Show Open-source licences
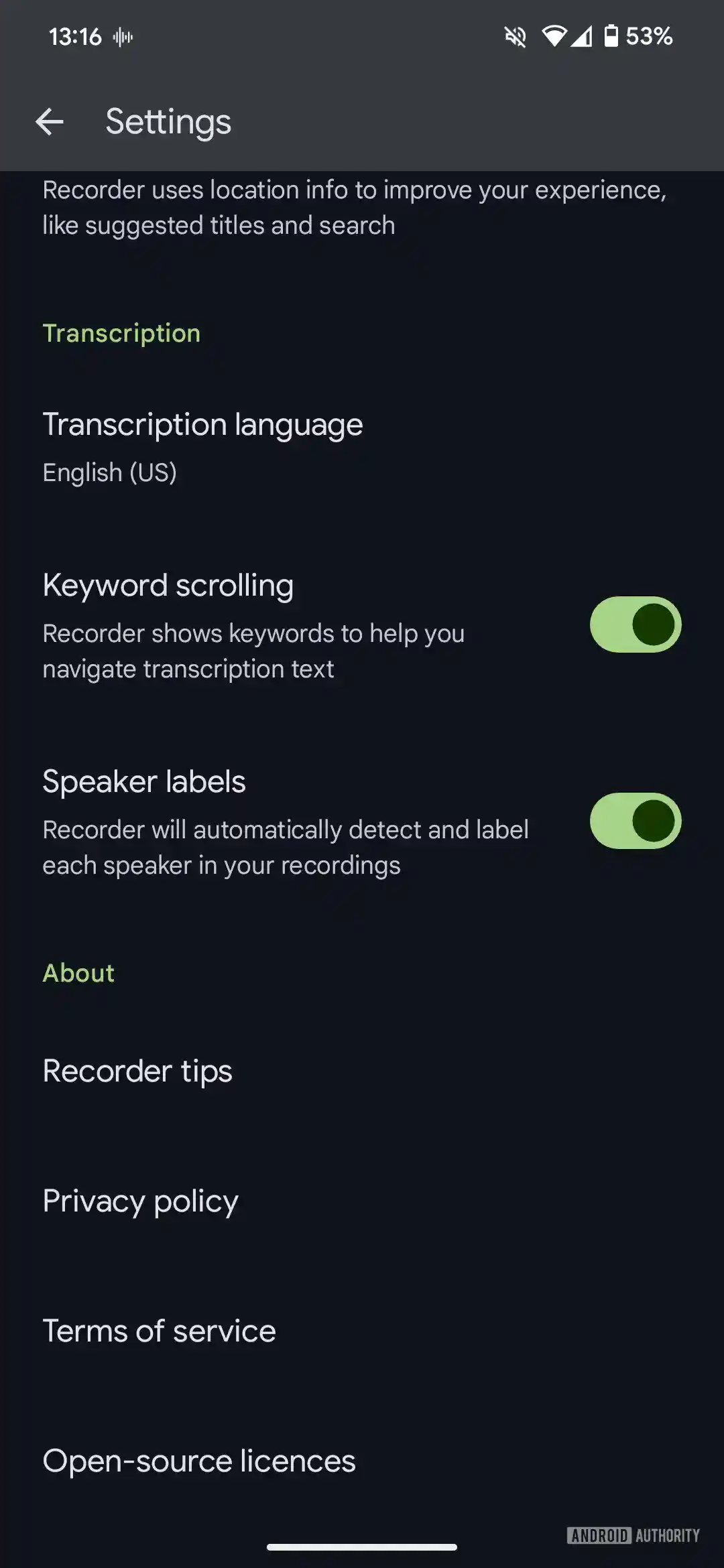Screen dimensions: 724x1568 (x=199, y=1461)
